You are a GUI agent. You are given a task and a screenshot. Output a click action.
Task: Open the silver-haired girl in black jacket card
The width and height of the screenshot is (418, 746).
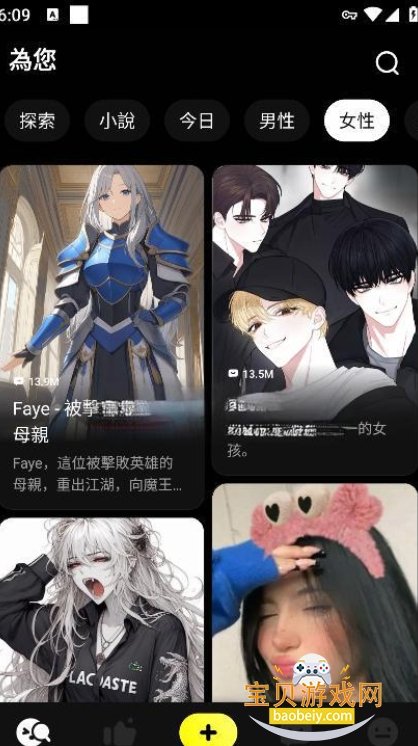tap(102, 610)
